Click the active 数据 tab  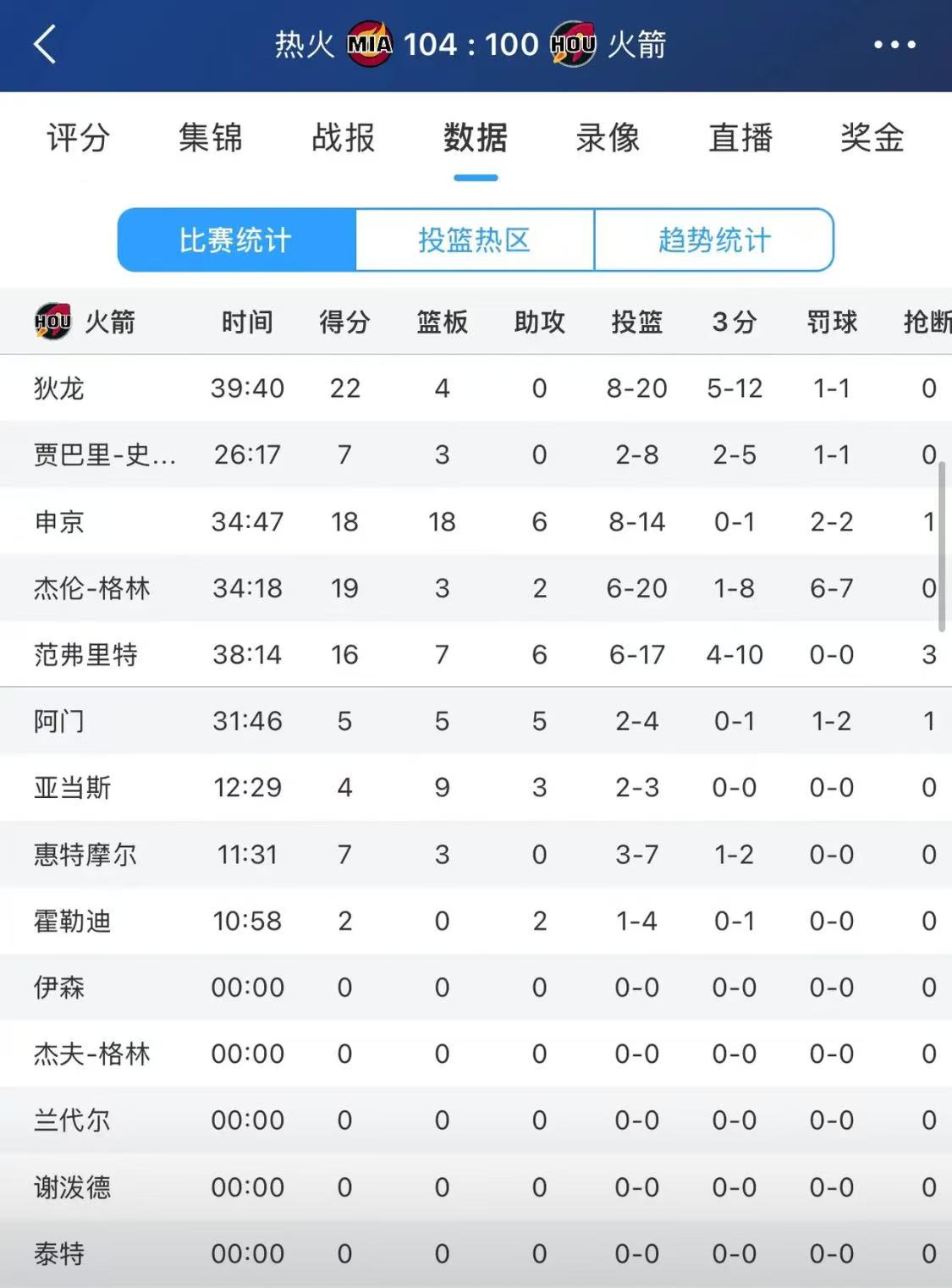tap(476, 140)
